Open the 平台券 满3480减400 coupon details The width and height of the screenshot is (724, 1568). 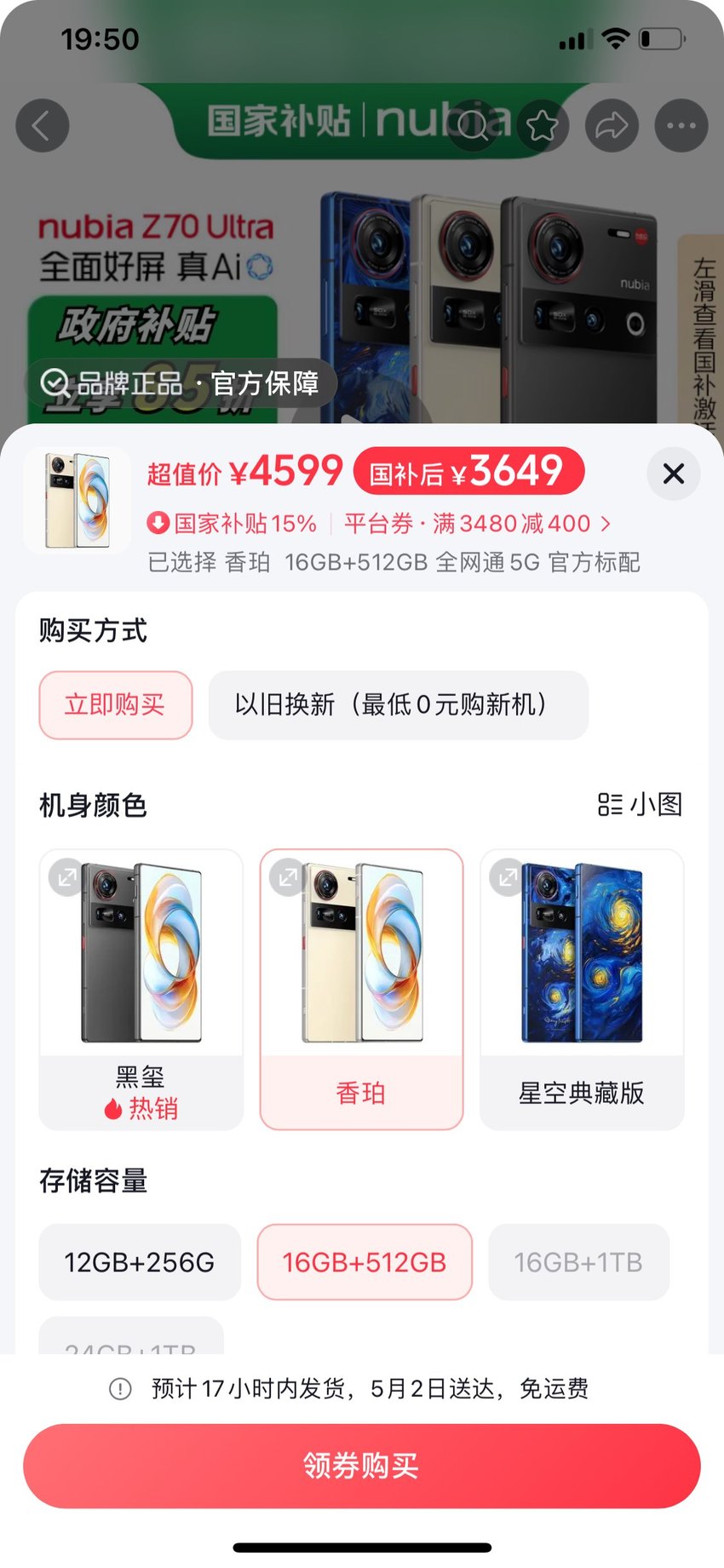point(477,523)
